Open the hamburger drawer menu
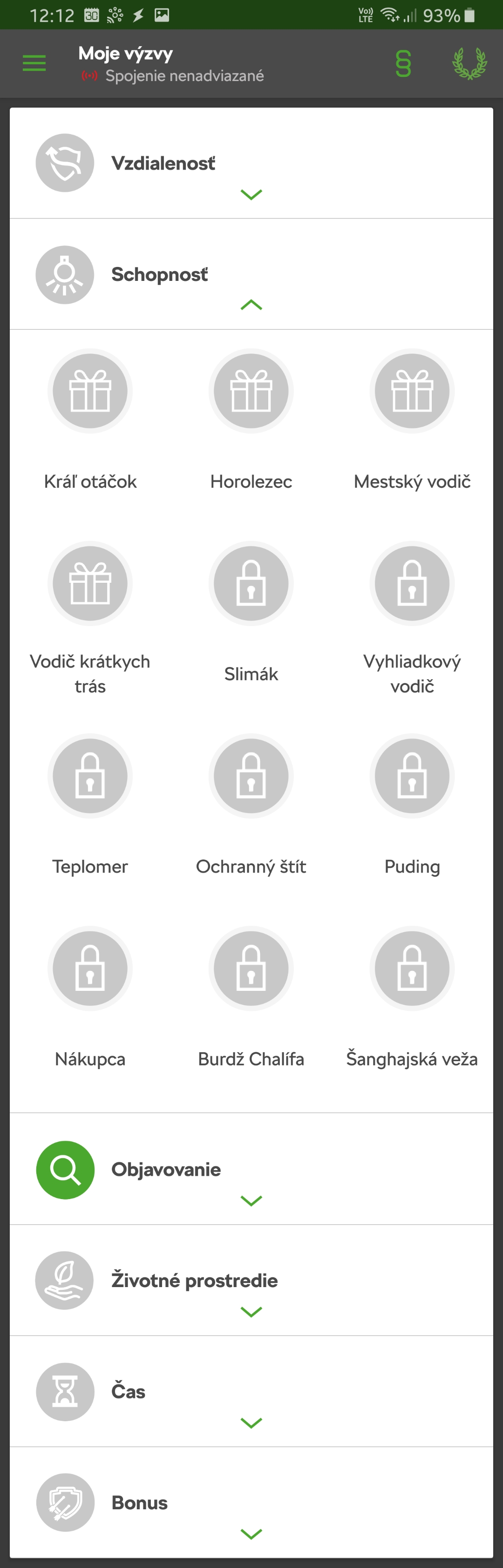Screen dimensions: 503x1568 point(34,63)
